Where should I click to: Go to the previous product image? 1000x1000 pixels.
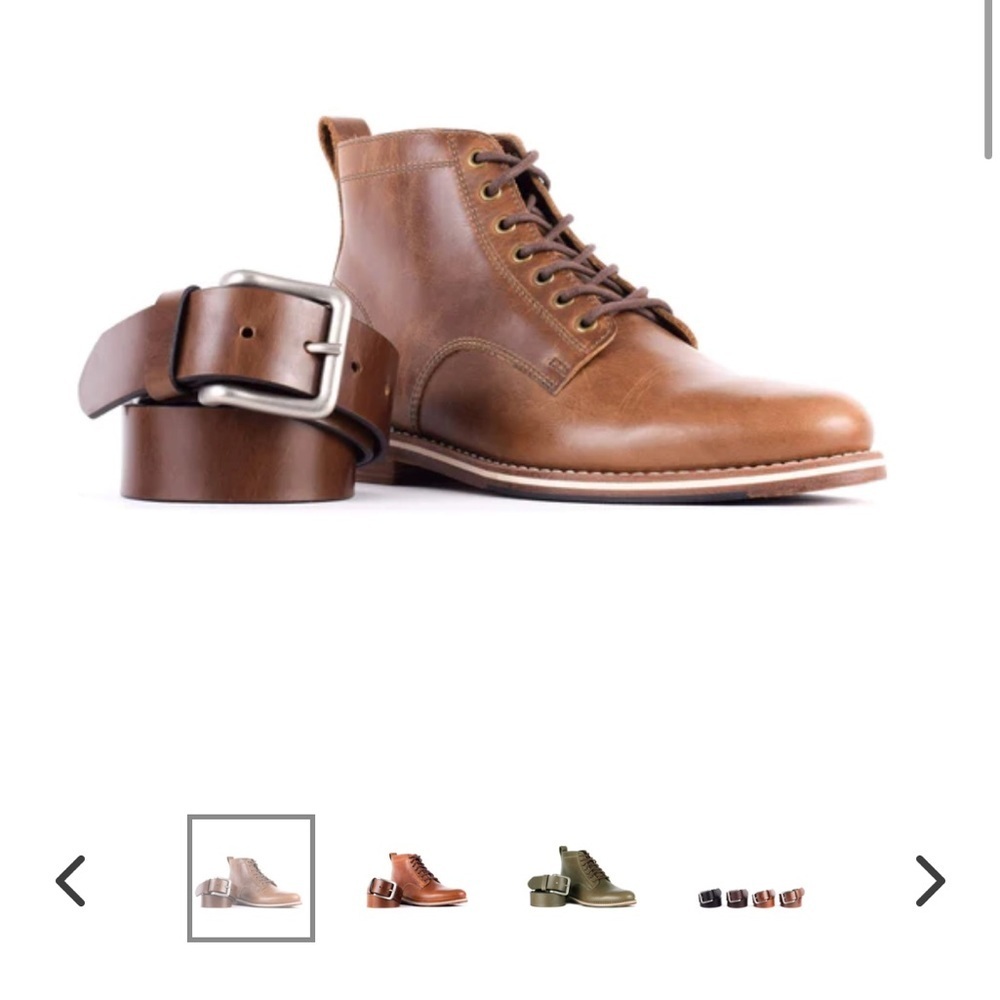[70, 880]
